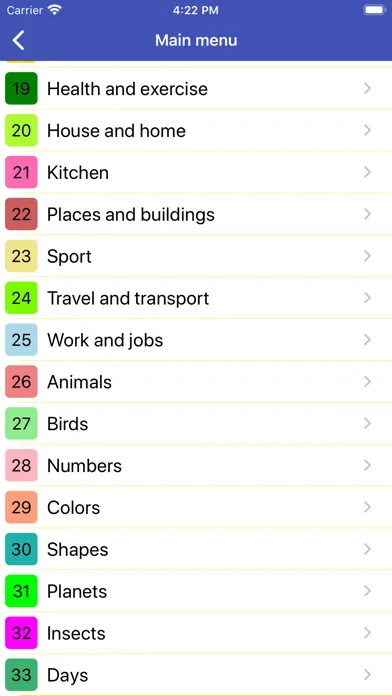Select Insects from the menu
Image resolution: width=392 pixels, height=696 pixels.
(x=196, y=633)
